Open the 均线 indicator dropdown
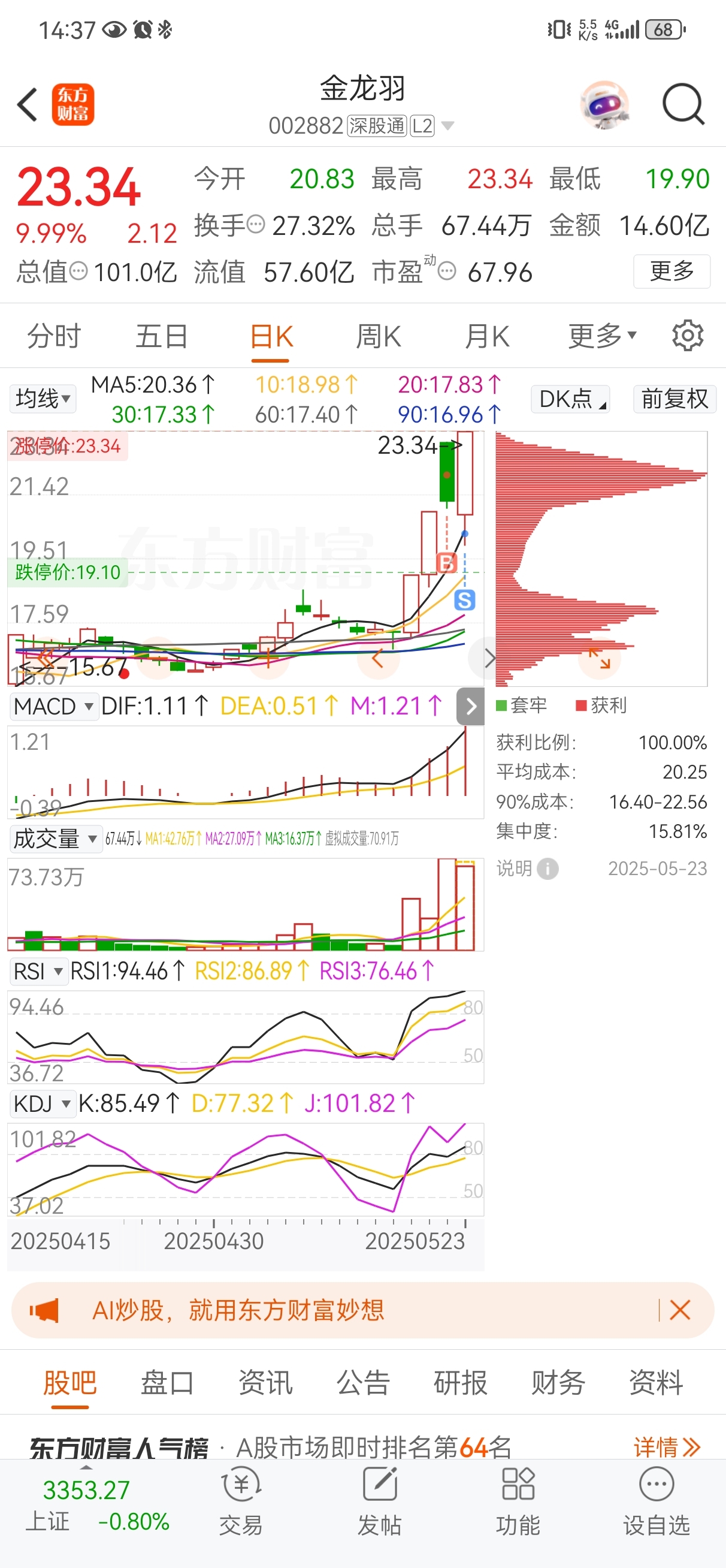The width and height of the screenshot is (726, 1568). point(43,399)
